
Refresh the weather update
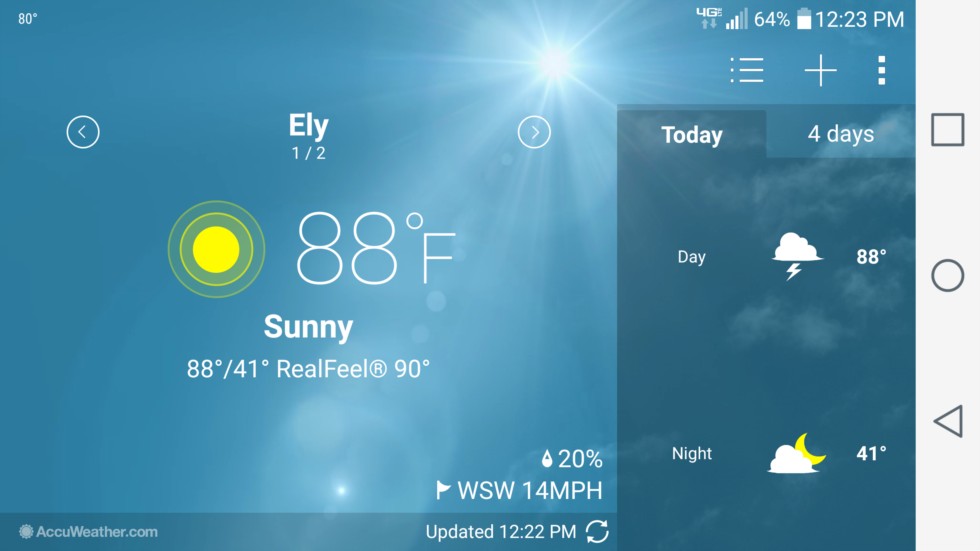pos(597,532)
